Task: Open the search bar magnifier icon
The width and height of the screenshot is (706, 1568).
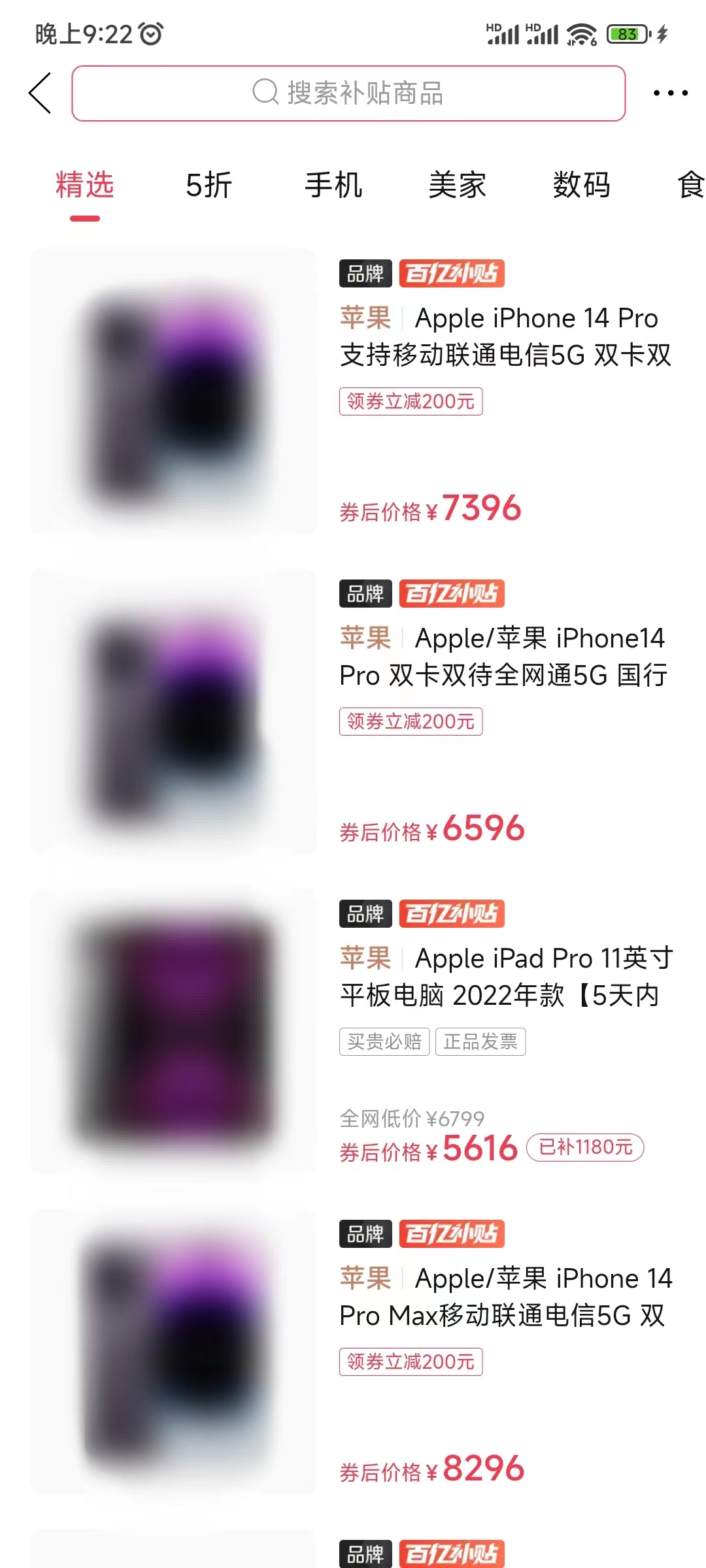Action: click(x=264, y=93)
